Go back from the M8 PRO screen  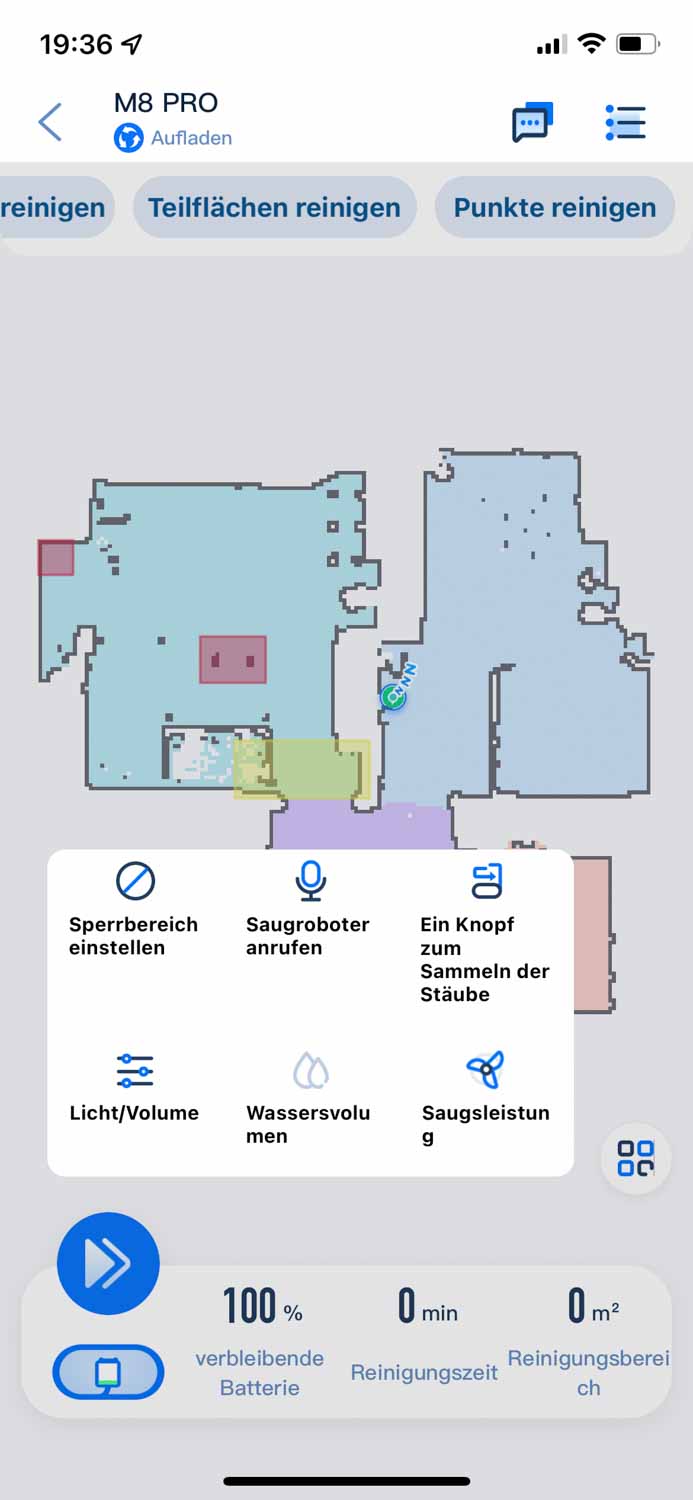[50, 122]
